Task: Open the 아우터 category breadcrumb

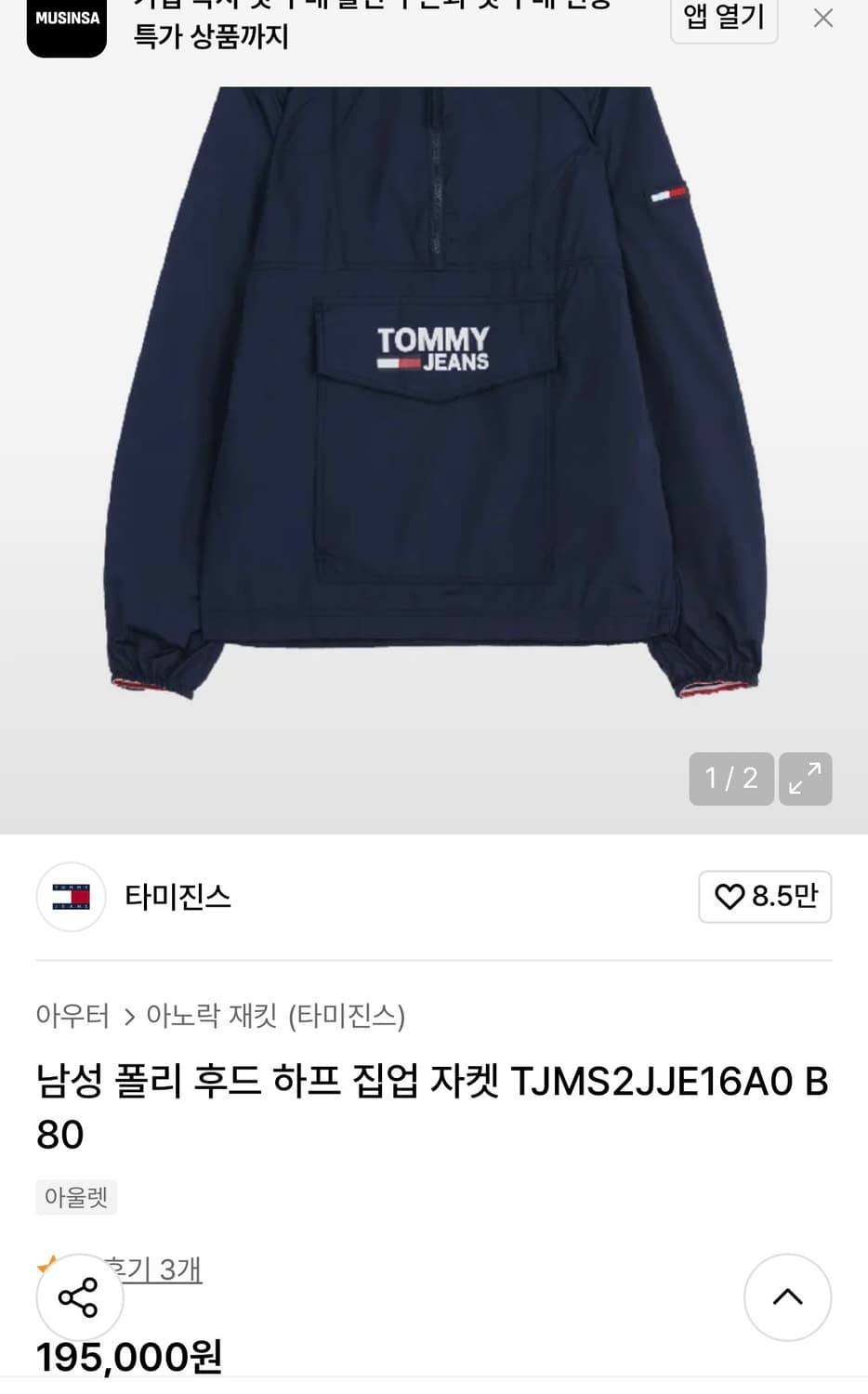Action: (72, 1017)
